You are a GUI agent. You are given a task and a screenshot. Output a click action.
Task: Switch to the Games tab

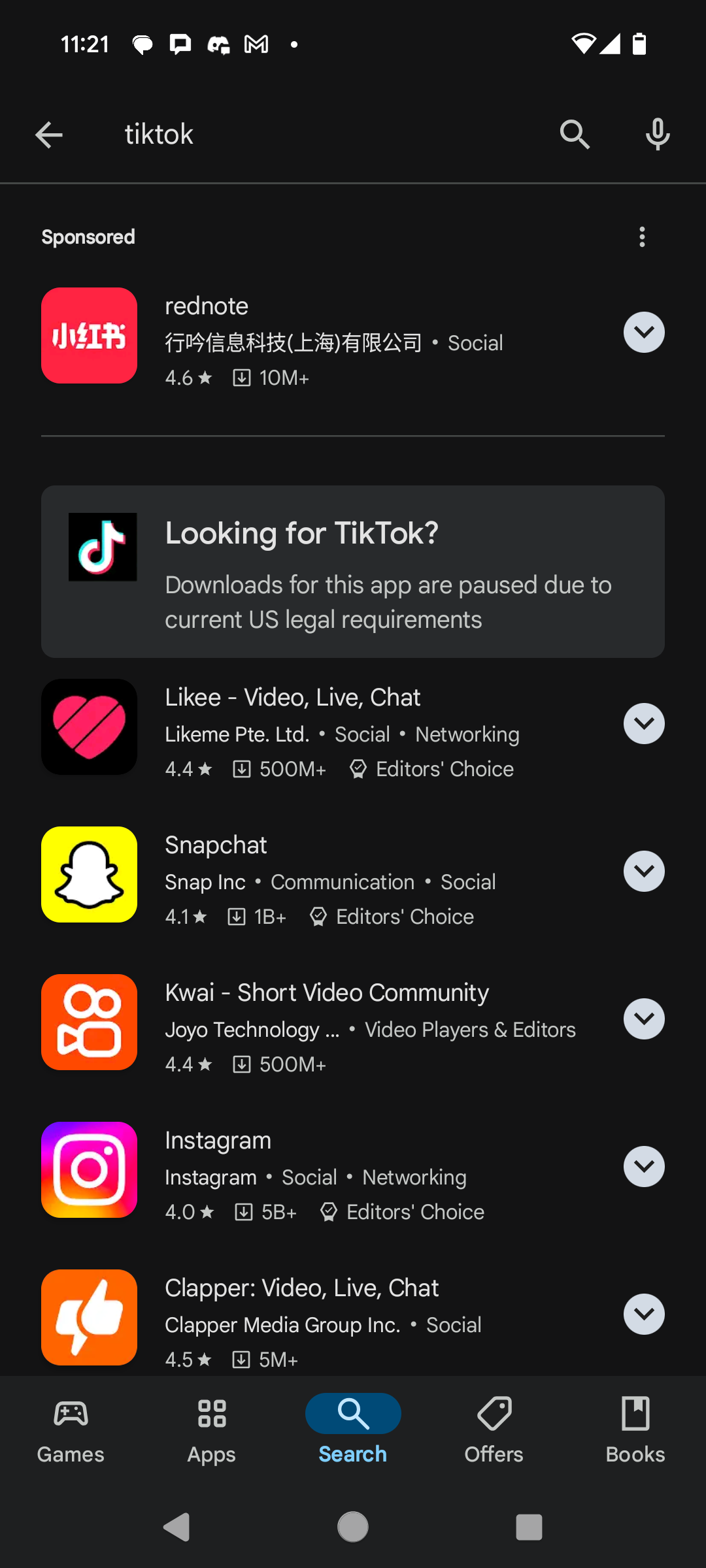(x=71, y=1429)
